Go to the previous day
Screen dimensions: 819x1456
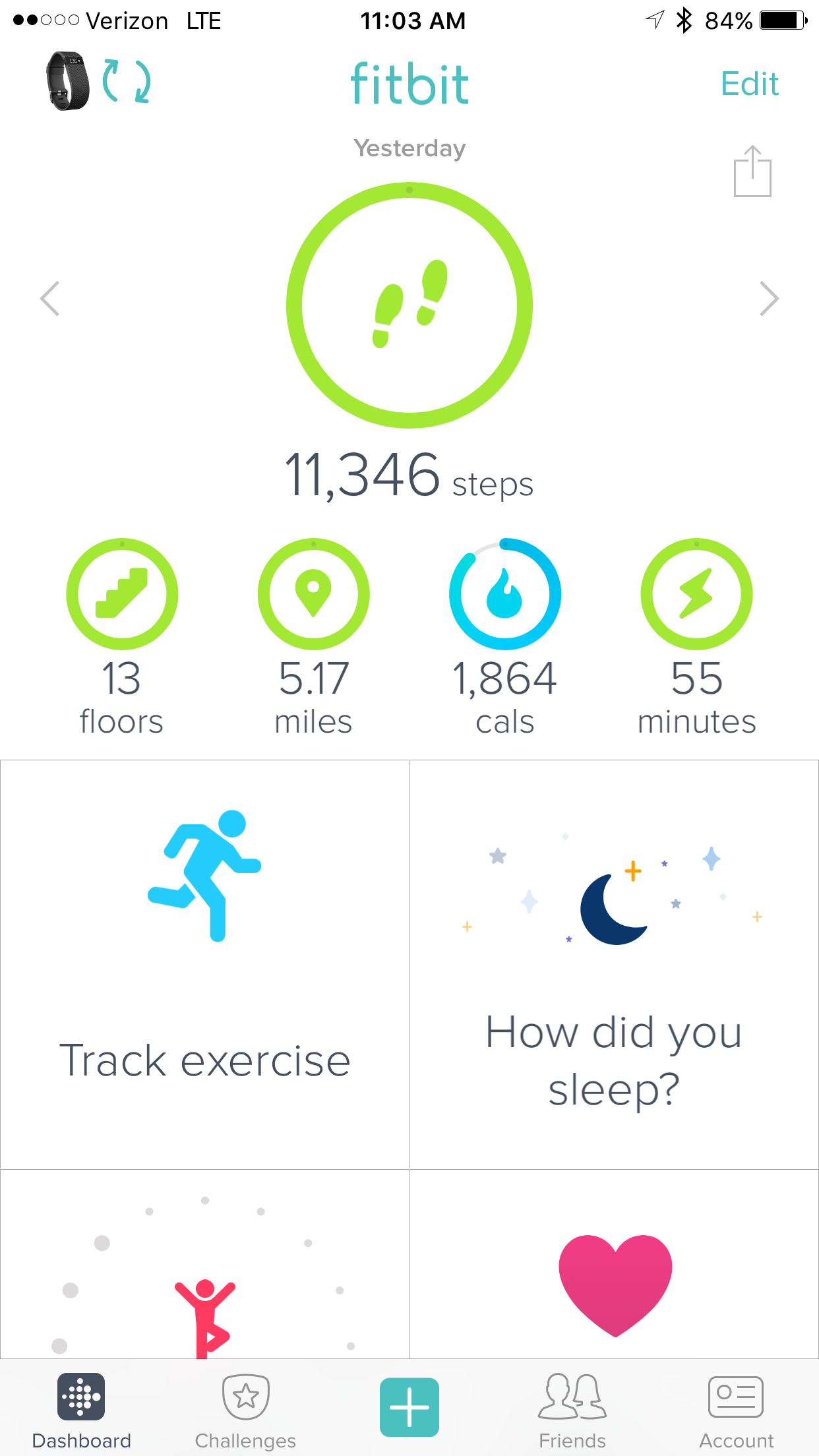click(x=50, y=299)
